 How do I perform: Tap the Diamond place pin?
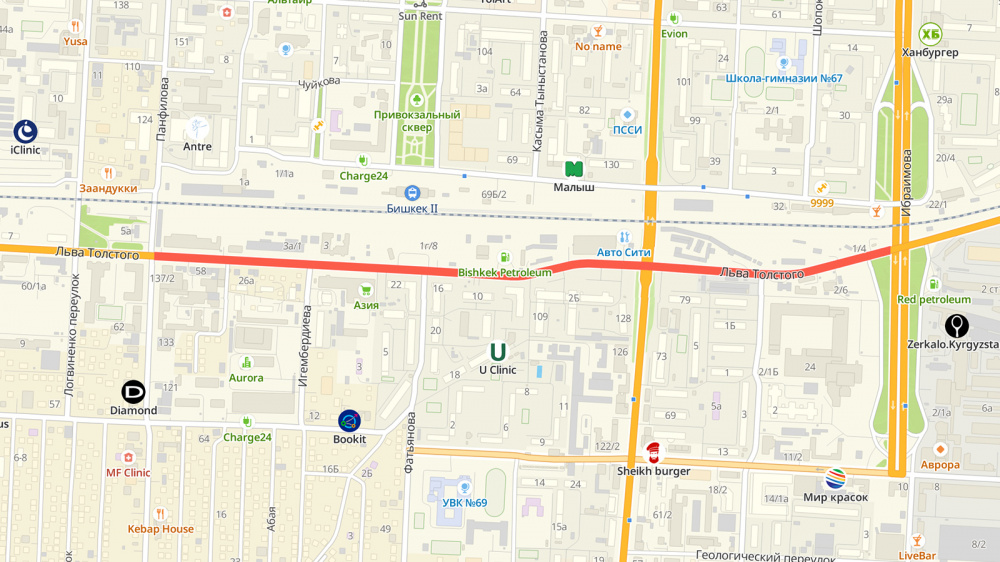click(x=133, y=392)
